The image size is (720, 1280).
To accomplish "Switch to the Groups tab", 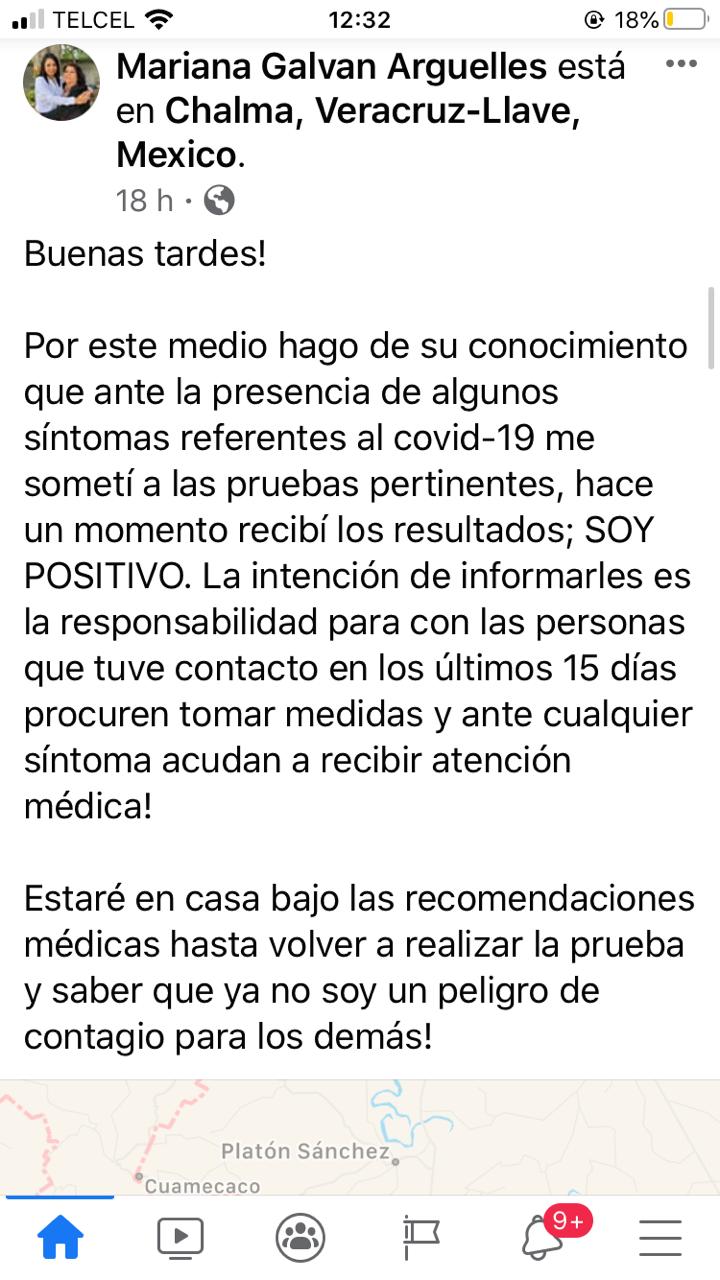I will click(x=300, y=1238).
